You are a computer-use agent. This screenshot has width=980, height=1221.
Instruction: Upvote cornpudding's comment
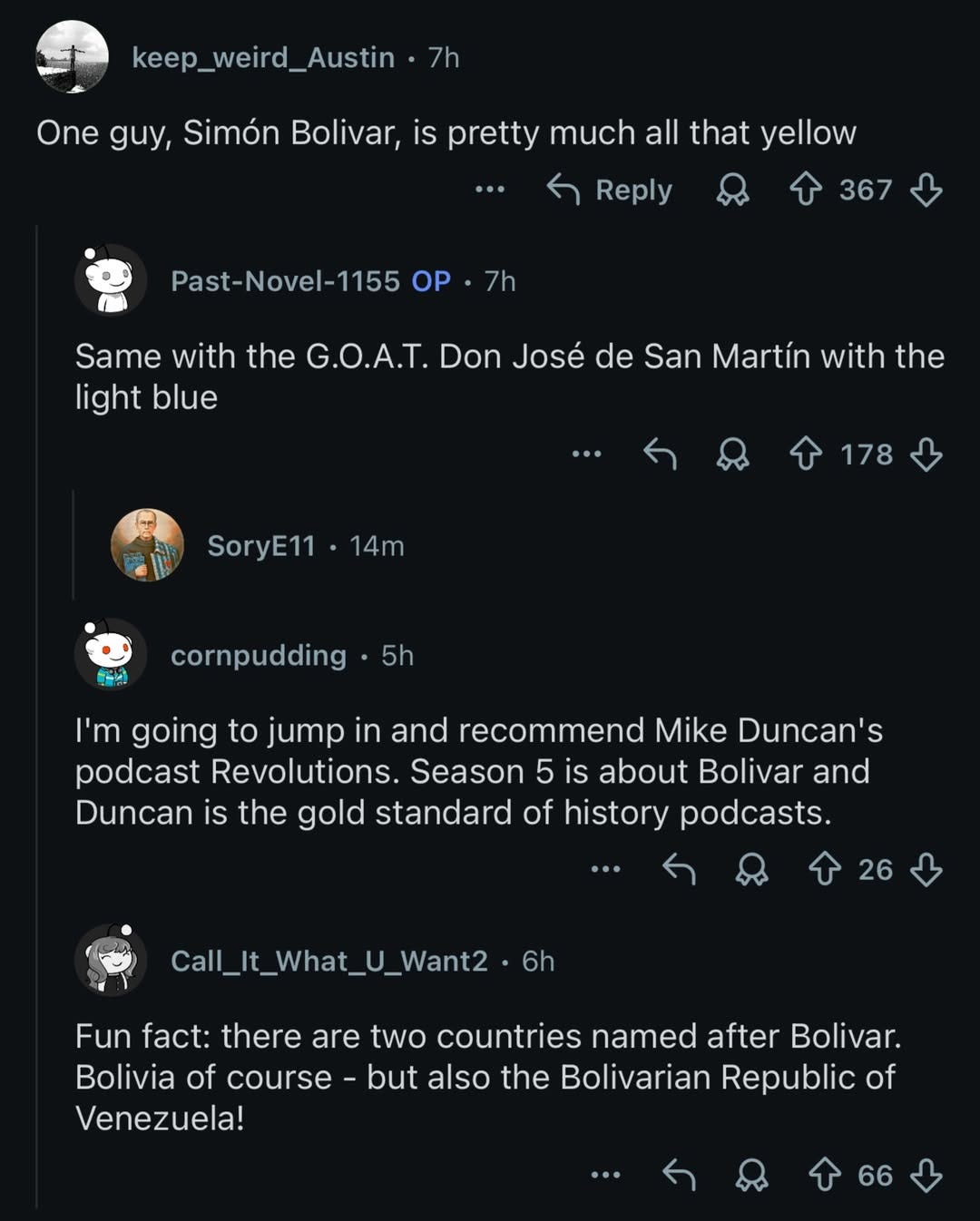pos(824,869)
